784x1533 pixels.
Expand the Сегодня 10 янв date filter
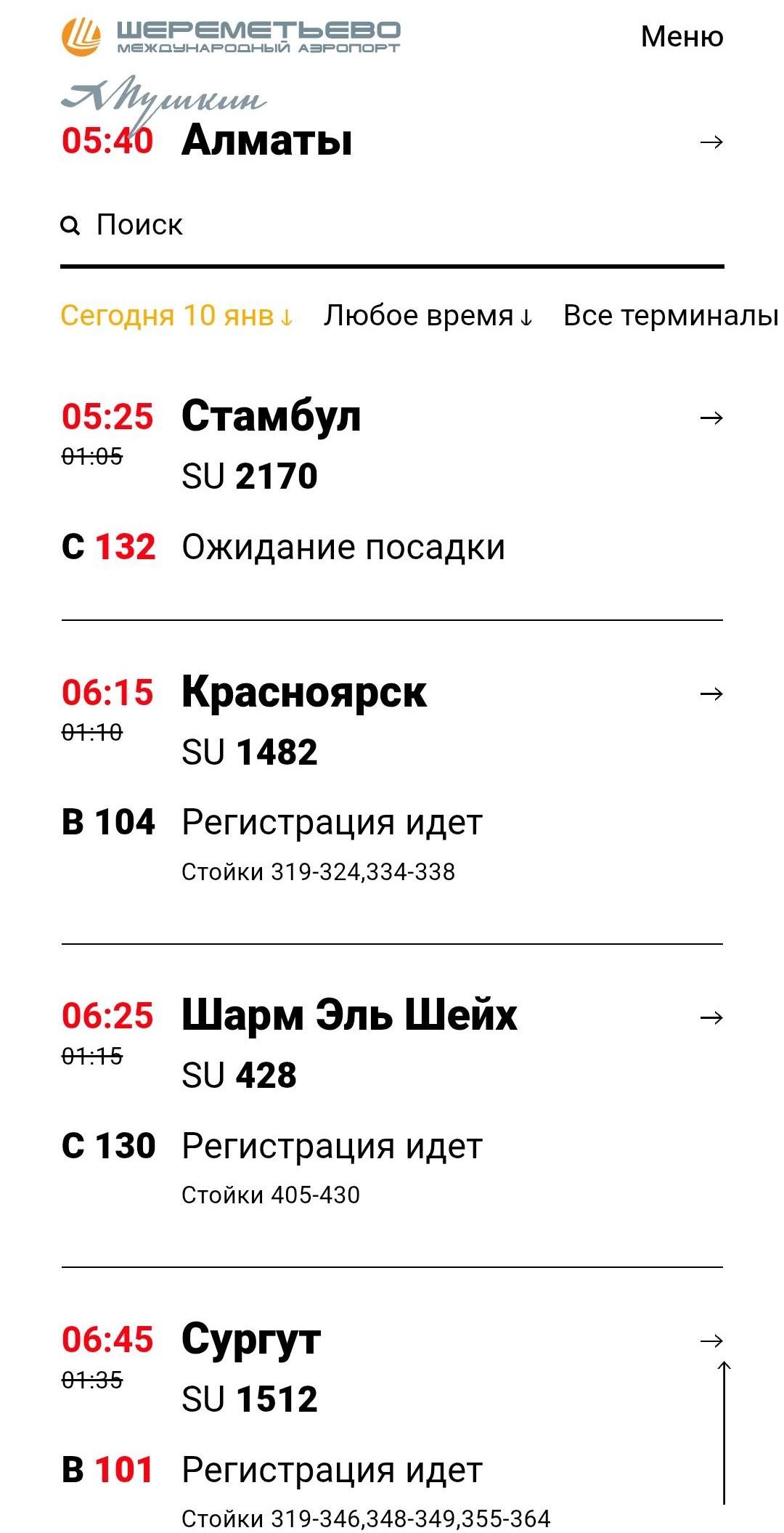(x=176, y=316)
